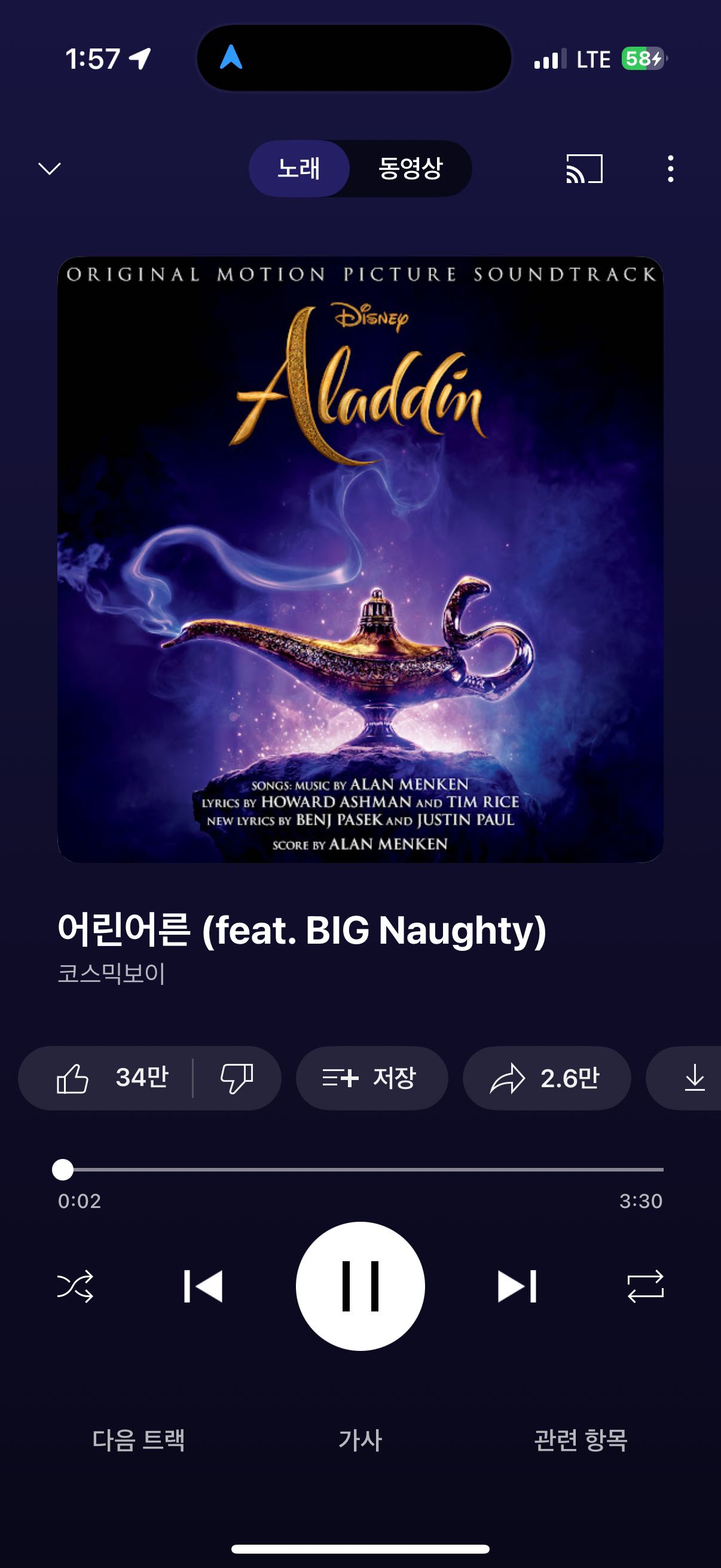
Task: Go to the previous track
Action: point(203,1286)
